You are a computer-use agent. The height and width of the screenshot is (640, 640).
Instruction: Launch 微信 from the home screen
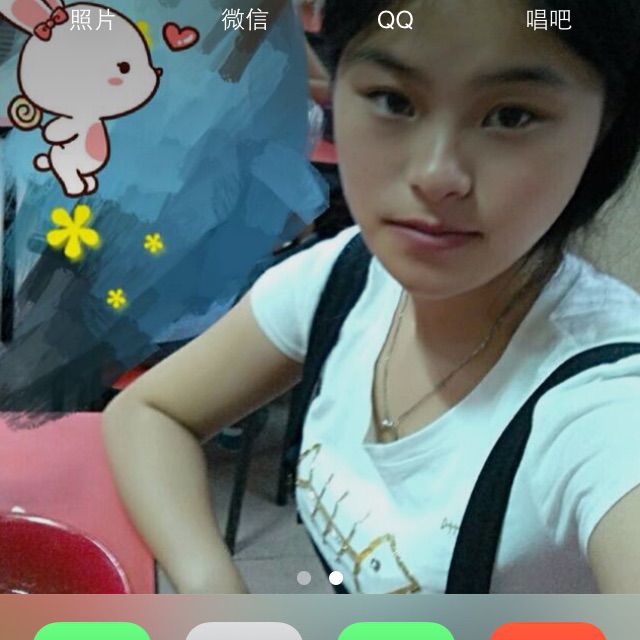(x=244, y=20)
